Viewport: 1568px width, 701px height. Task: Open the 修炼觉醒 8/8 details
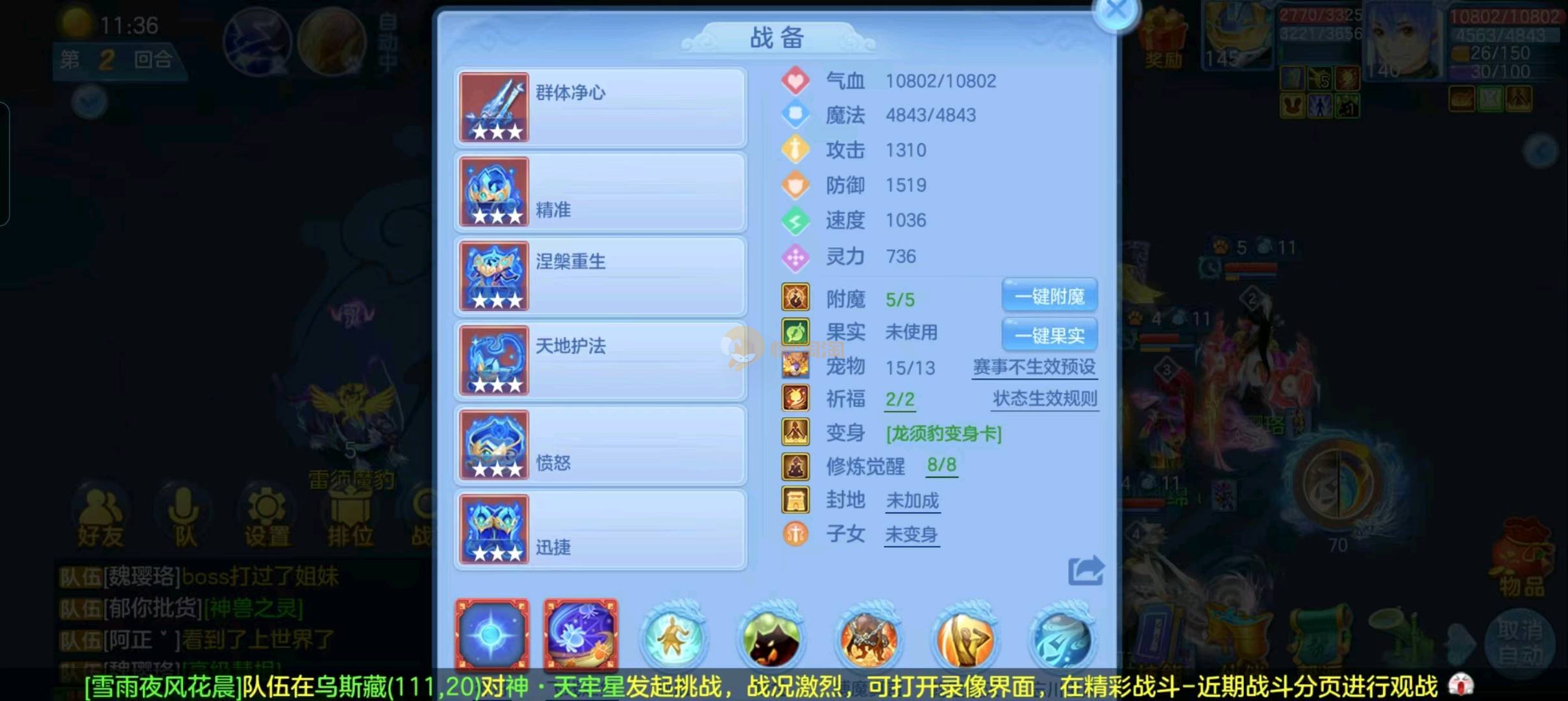pyautogui.click(x=941, y=465)
